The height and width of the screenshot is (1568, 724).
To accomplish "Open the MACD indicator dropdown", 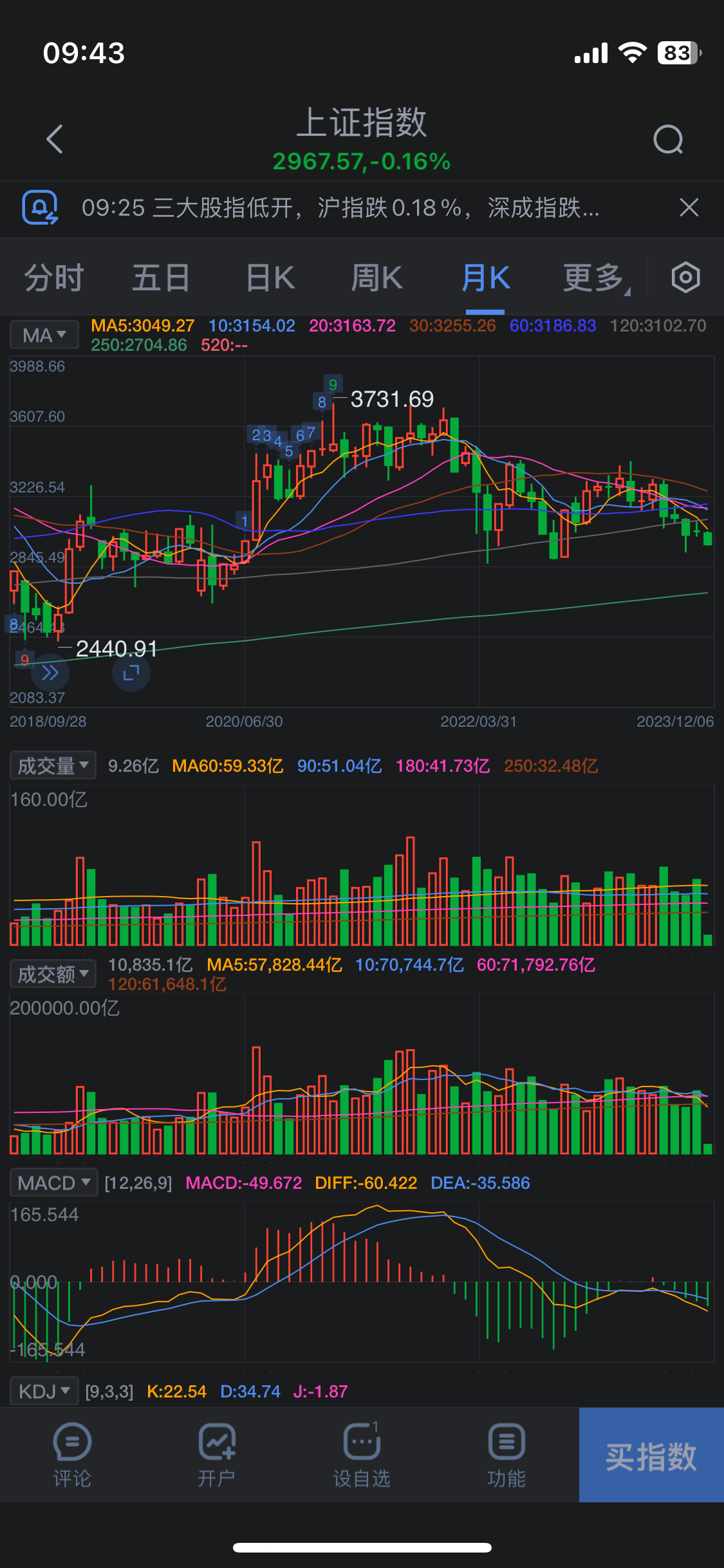I will [54, 1183].
